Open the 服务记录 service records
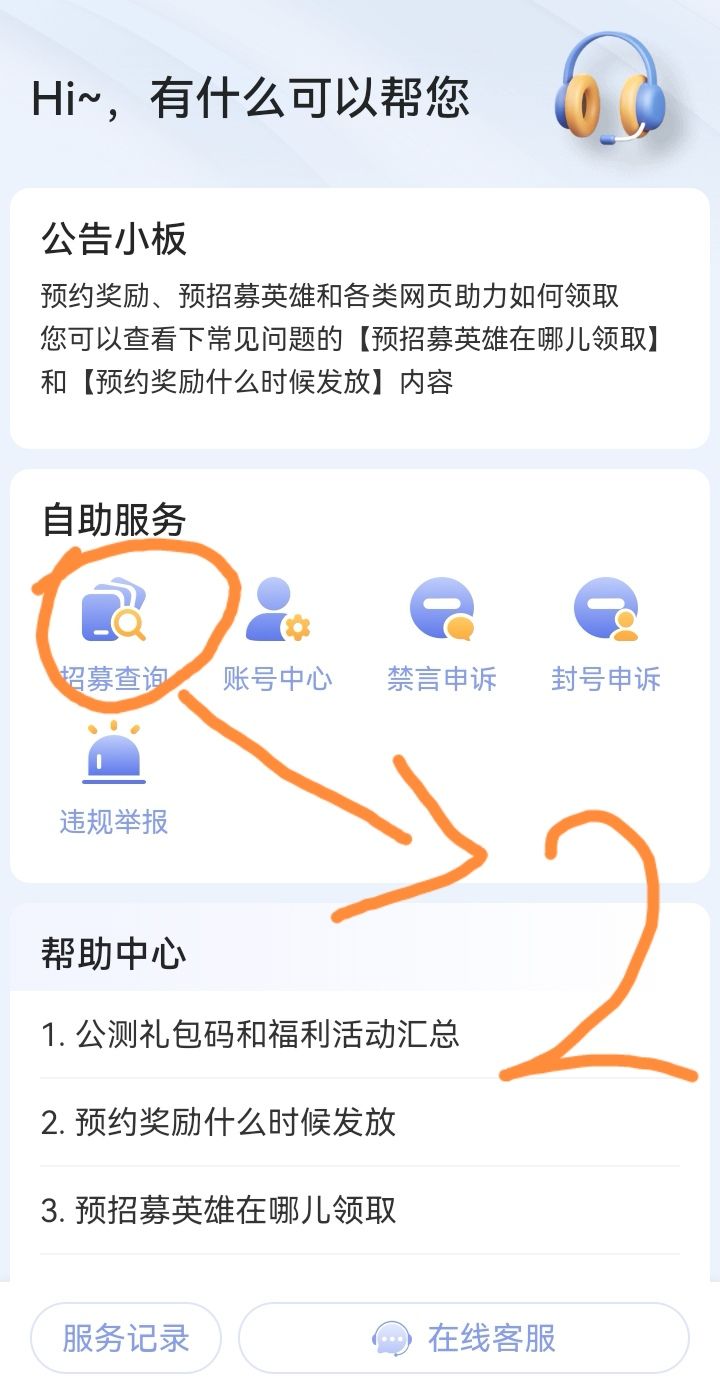720x1394 pixels. 124,1336
